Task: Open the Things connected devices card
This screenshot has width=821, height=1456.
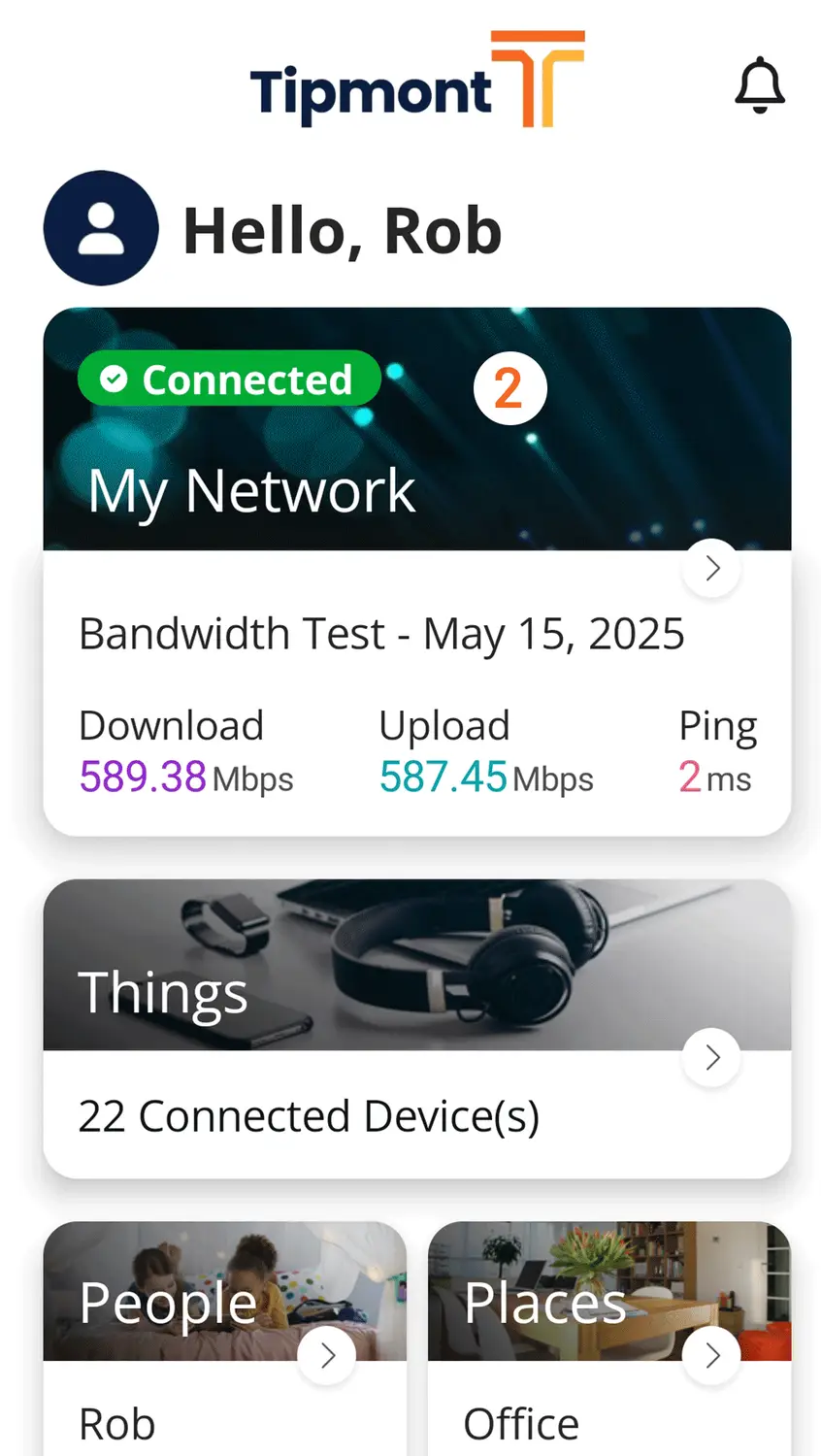Action: (x=417, y=1029)
